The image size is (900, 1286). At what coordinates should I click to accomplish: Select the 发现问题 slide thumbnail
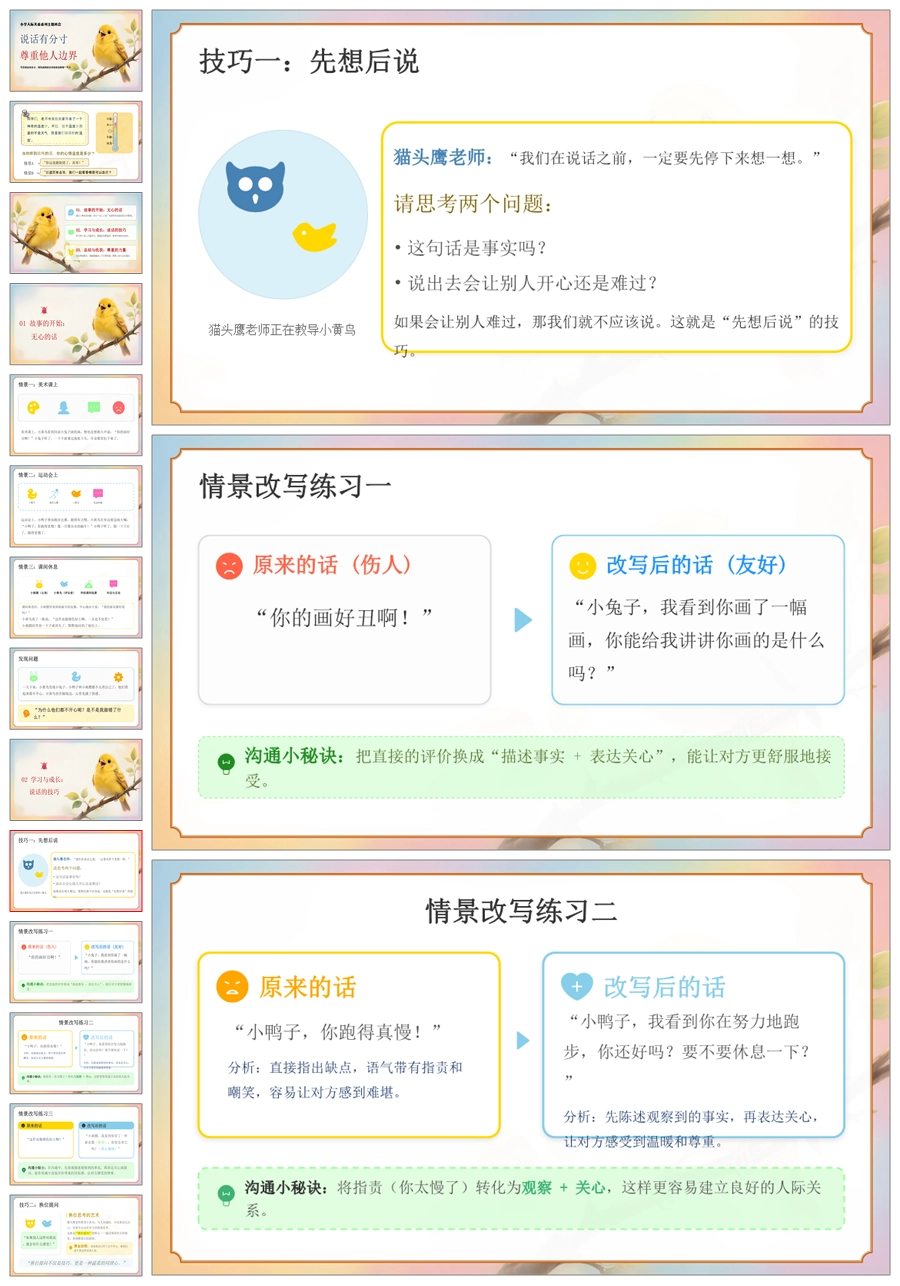(76, 688)
